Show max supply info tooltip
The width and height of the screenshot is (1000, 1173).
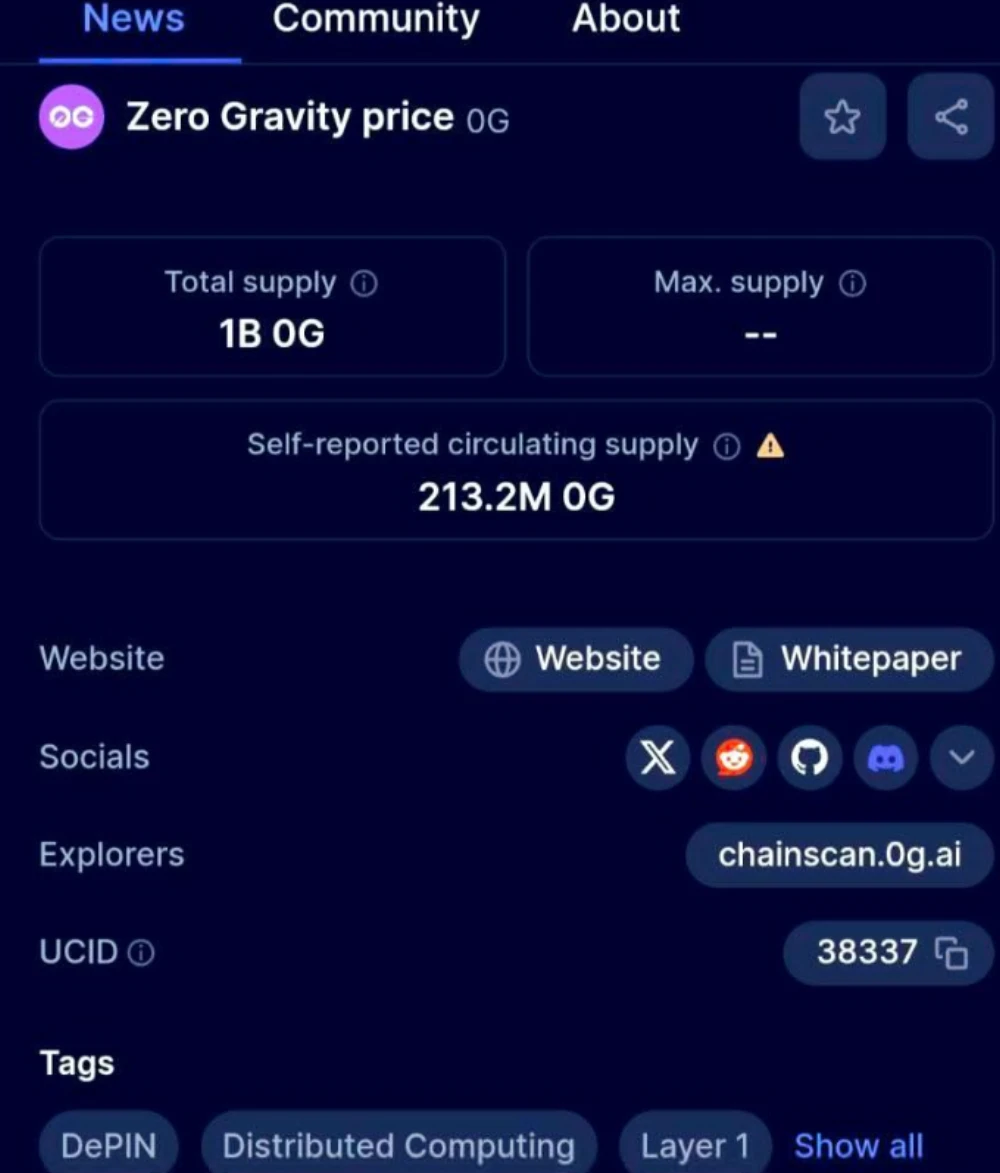point(852,284)
